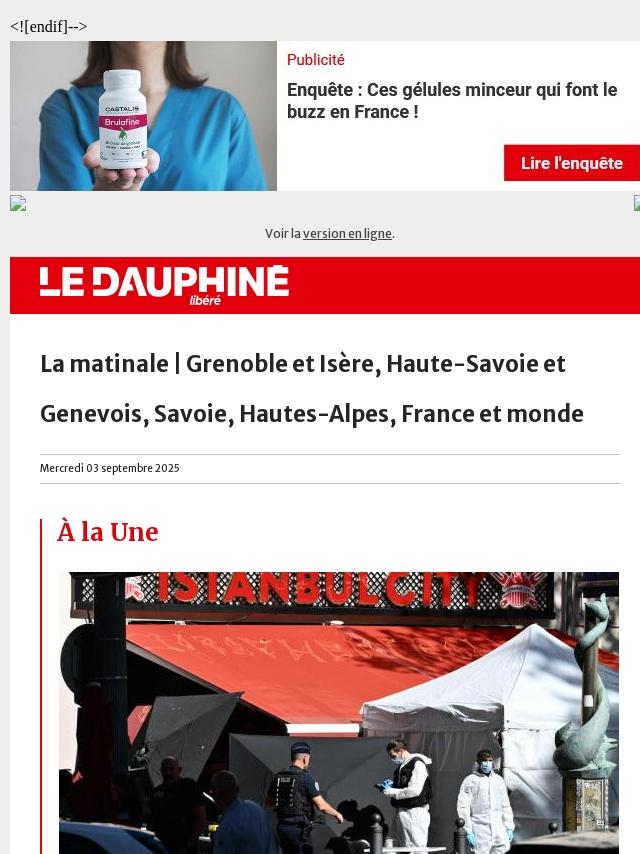Viewport: 640px width, 854px height.
Task: Tap the Lire l'enquête ad button
Action: pyautogui.click(x=571, y=163)
